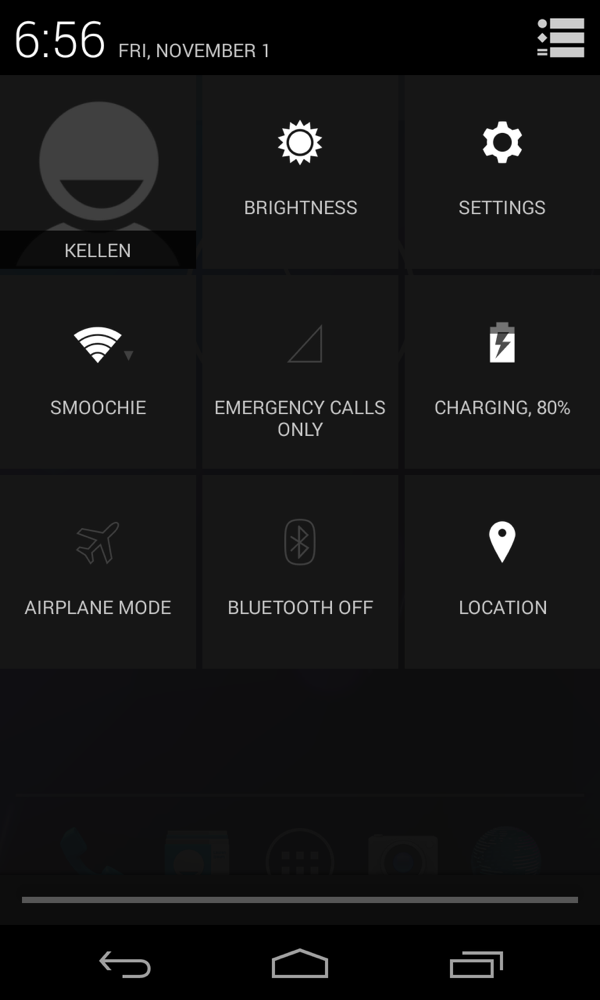Image resolution: width=600 pixels, height=1000 pixels.
Task: Switch to the notifications list view
Action: coord(560,38)
